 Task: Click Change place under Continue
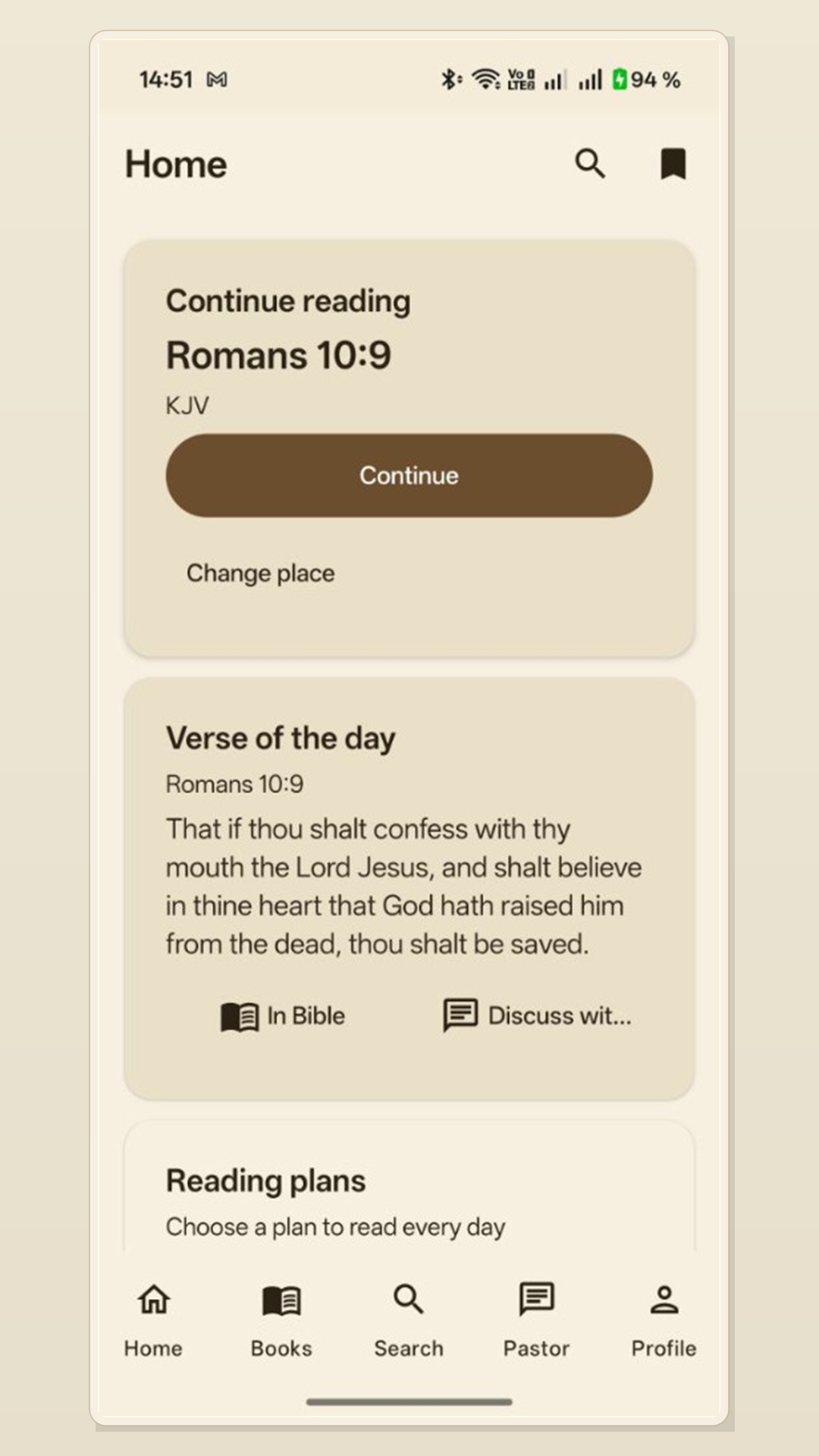260,573
